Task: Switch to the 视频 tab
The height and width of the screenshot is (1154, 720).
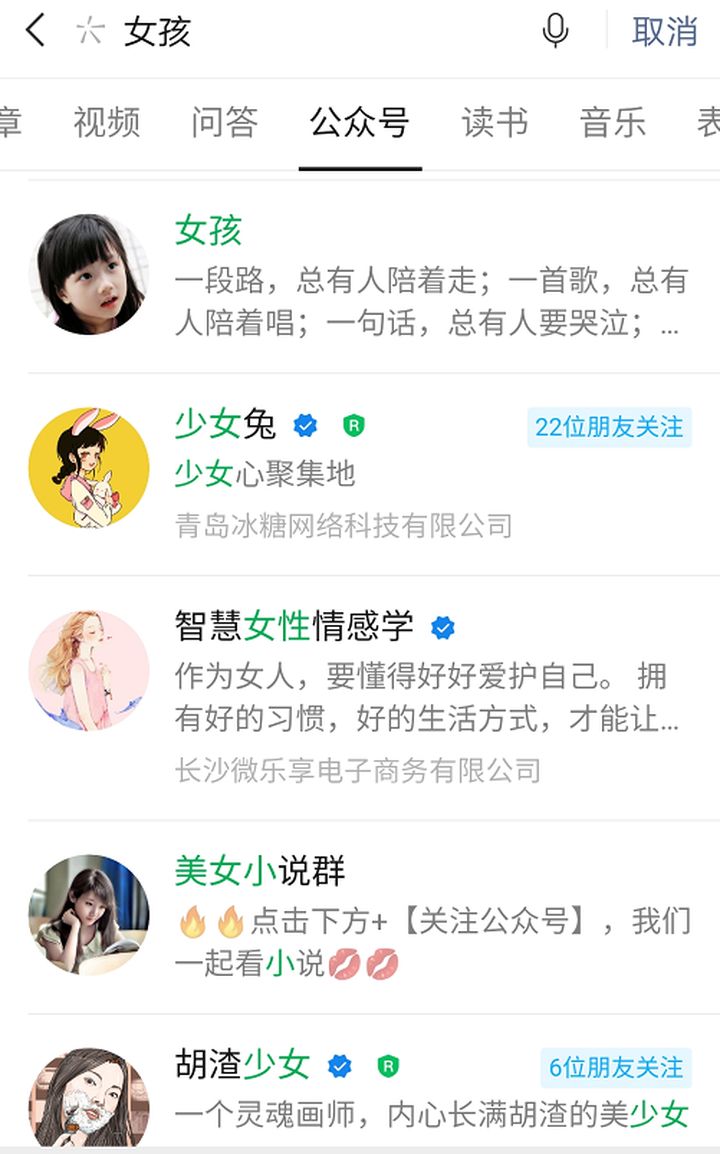Action: pos(107,122)
